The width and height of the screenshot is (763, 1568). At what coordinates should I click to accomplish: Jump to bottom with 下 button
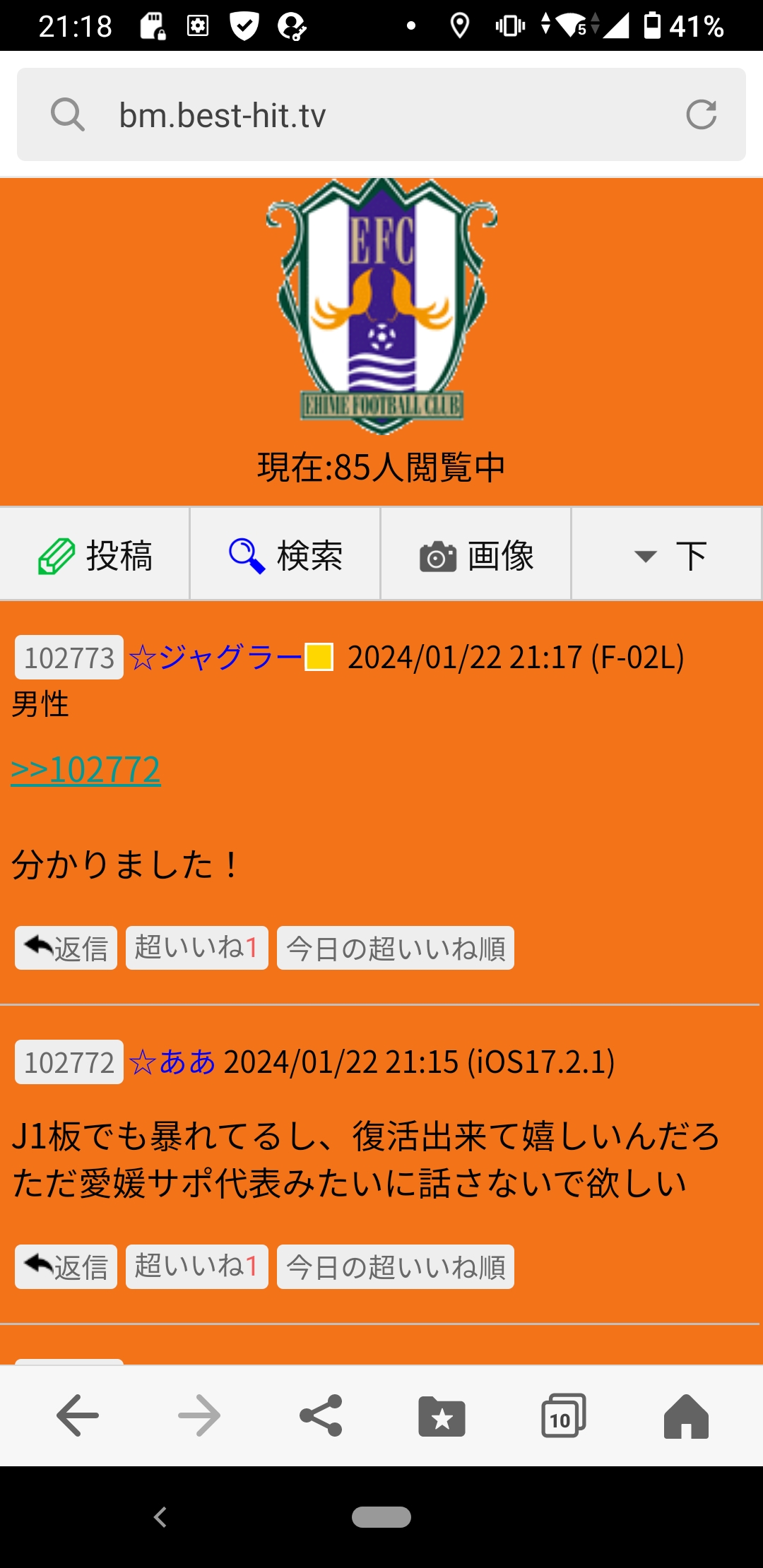tap(667, 555)
